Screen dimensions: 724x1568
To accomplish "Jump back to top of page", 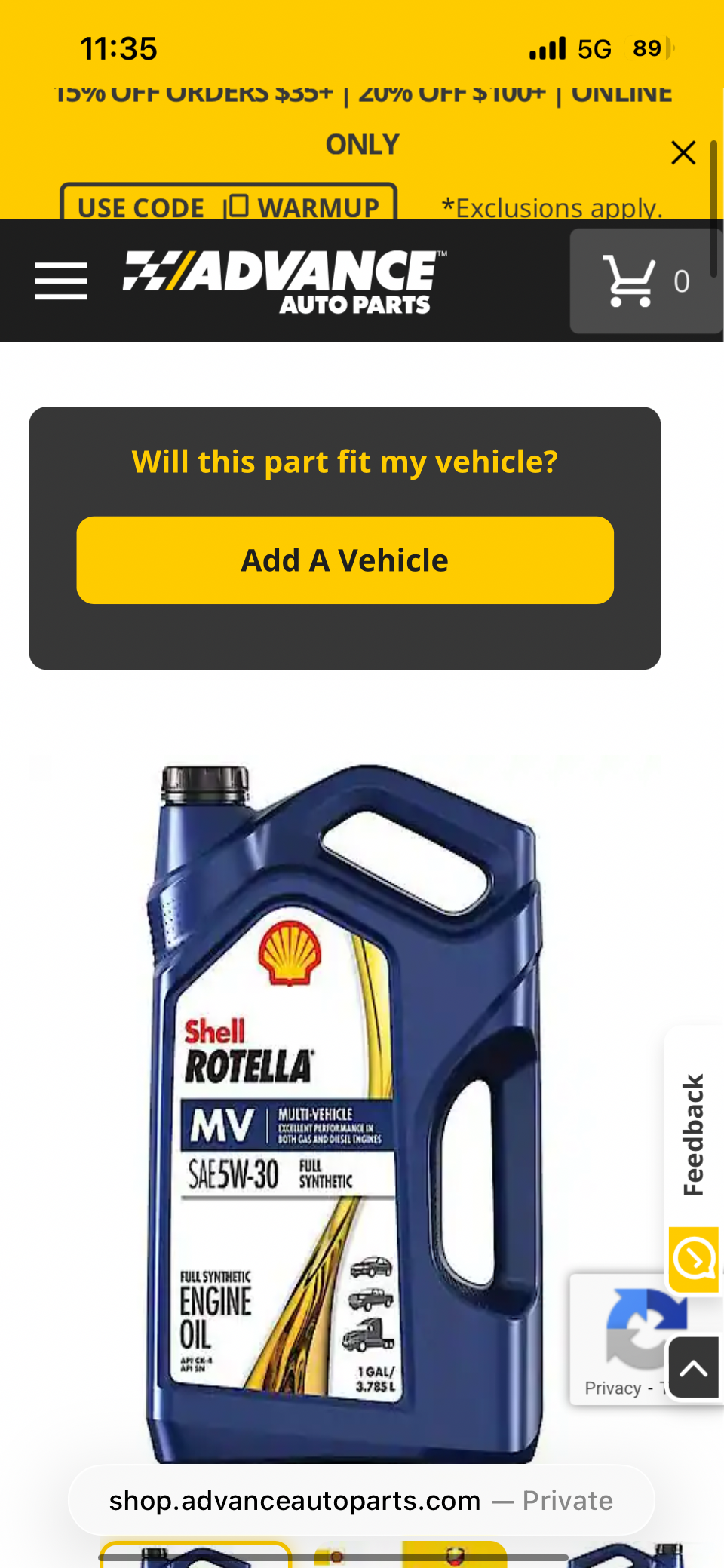I will tap(694, 1368).
